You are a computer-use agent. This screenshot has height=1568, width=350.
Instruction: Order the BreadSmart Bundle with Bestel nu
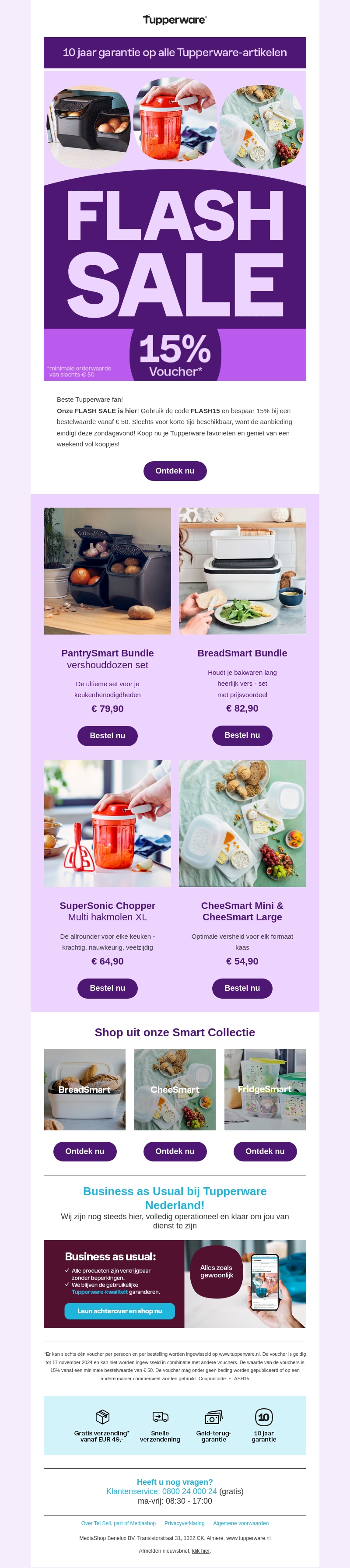tap(241, 735)
